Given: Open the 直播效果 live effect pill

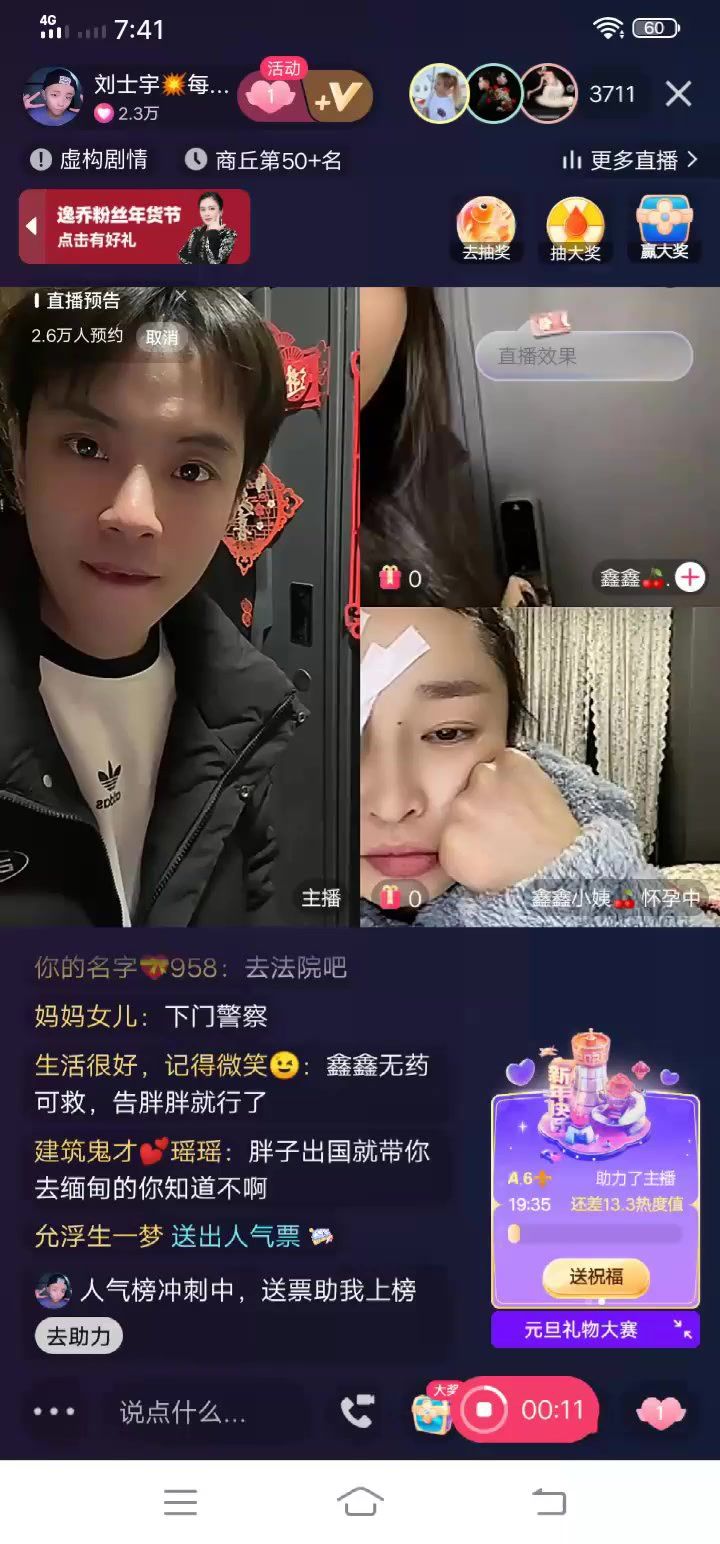Looking at the screenshot, I should (x=583, y=356).
